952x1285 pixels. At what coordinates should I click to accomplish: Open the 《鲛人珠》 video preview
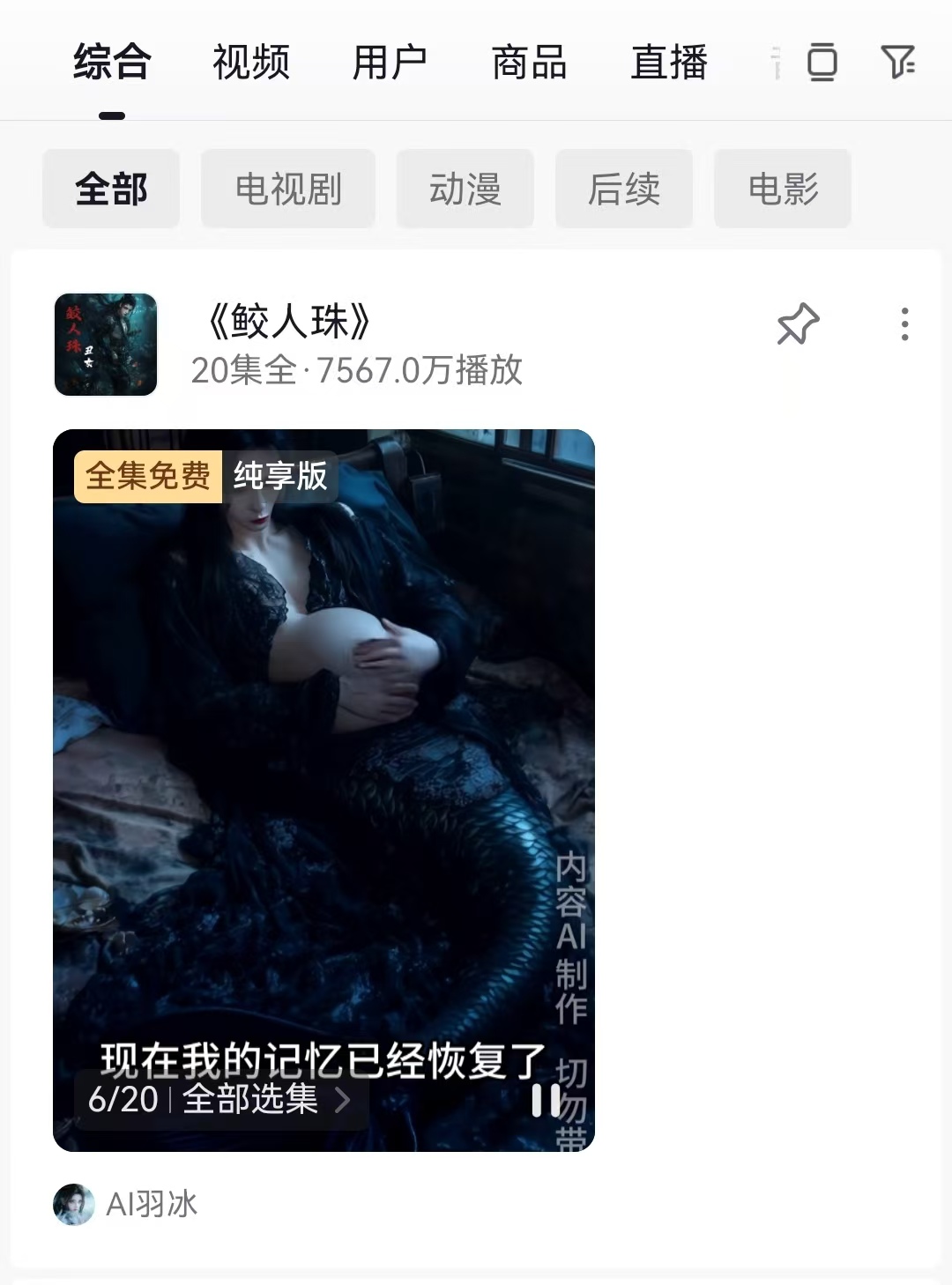[x=324, y=749]
